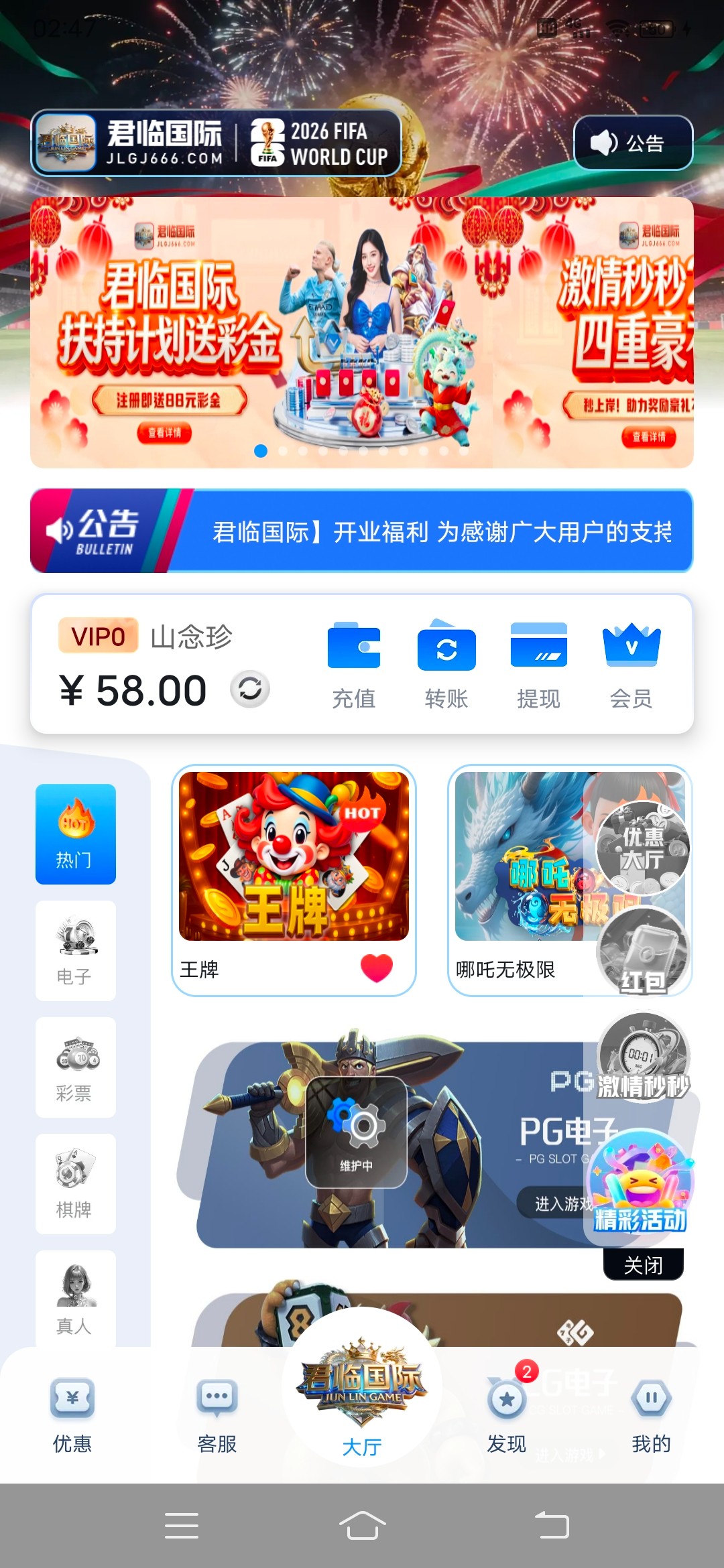Image resolution: width=724 pixels, height=1568 pixels.
Task: Tap the heart on 王牌 card
Action: tap(377, 968)
